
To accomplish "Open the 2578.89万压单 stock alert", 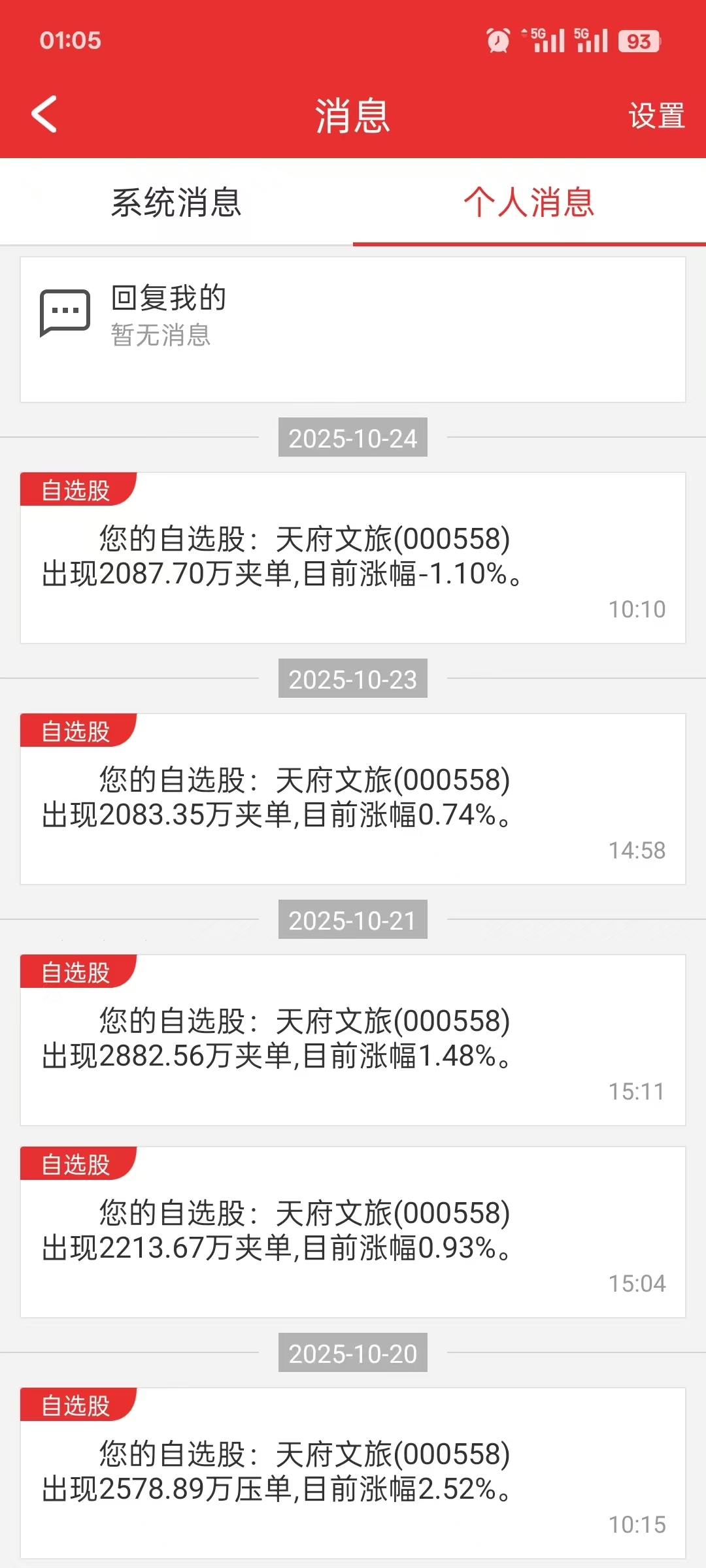I will point(353,1473).
